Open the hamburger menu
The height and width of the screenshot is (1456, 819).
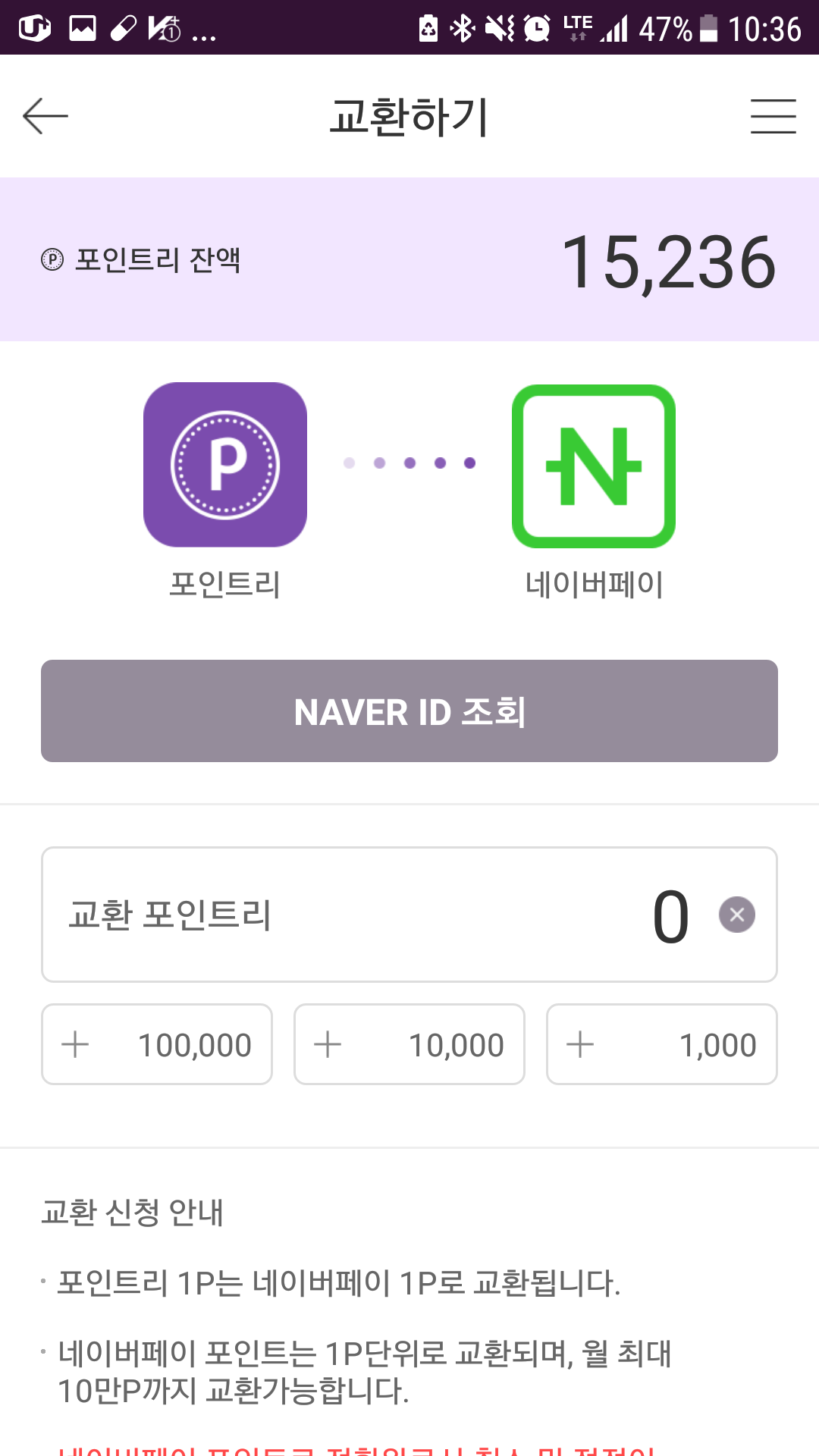click(773, 116)
